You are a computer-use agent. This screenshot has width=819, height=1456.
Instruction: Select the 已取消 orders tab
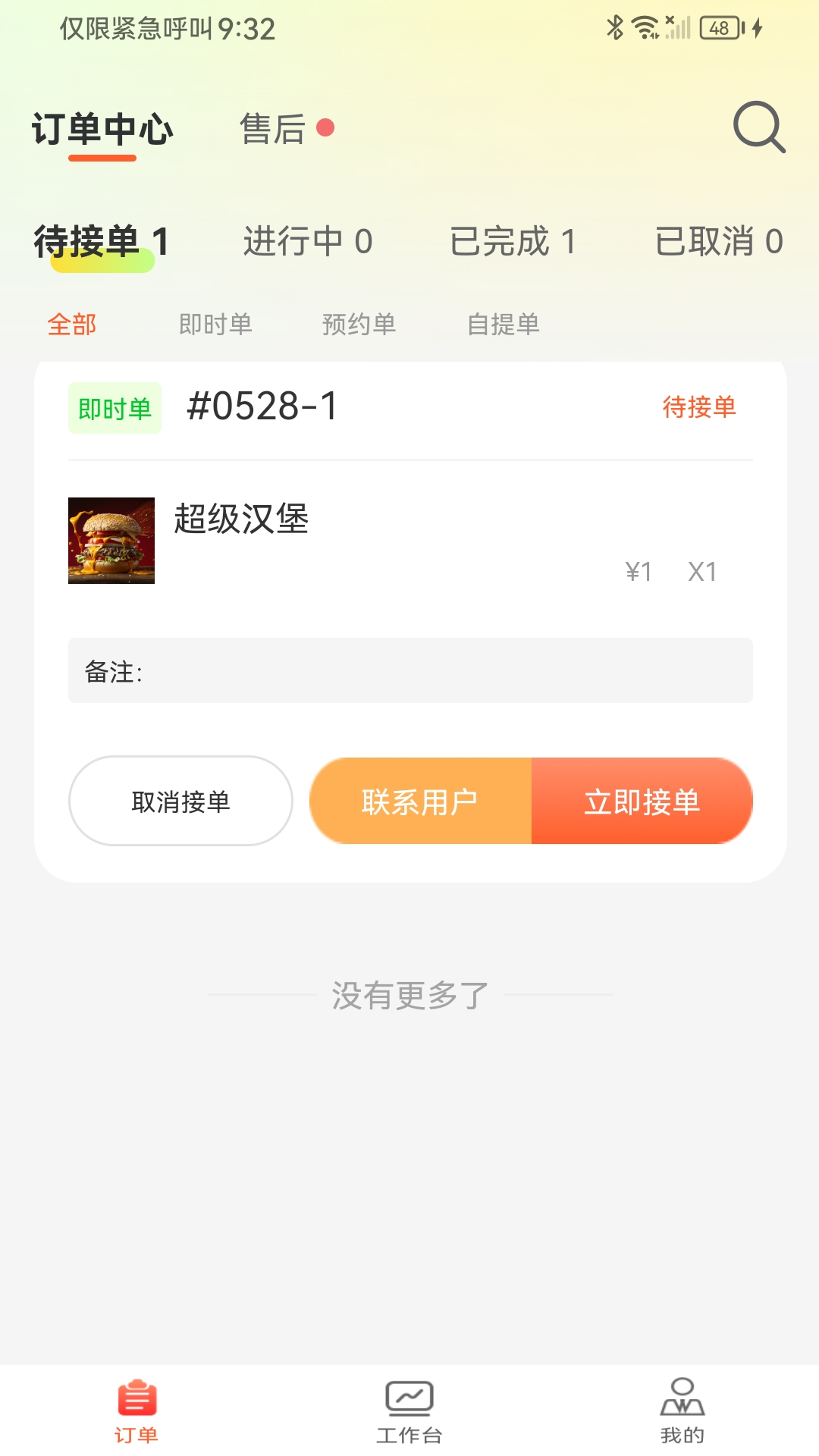719,242
